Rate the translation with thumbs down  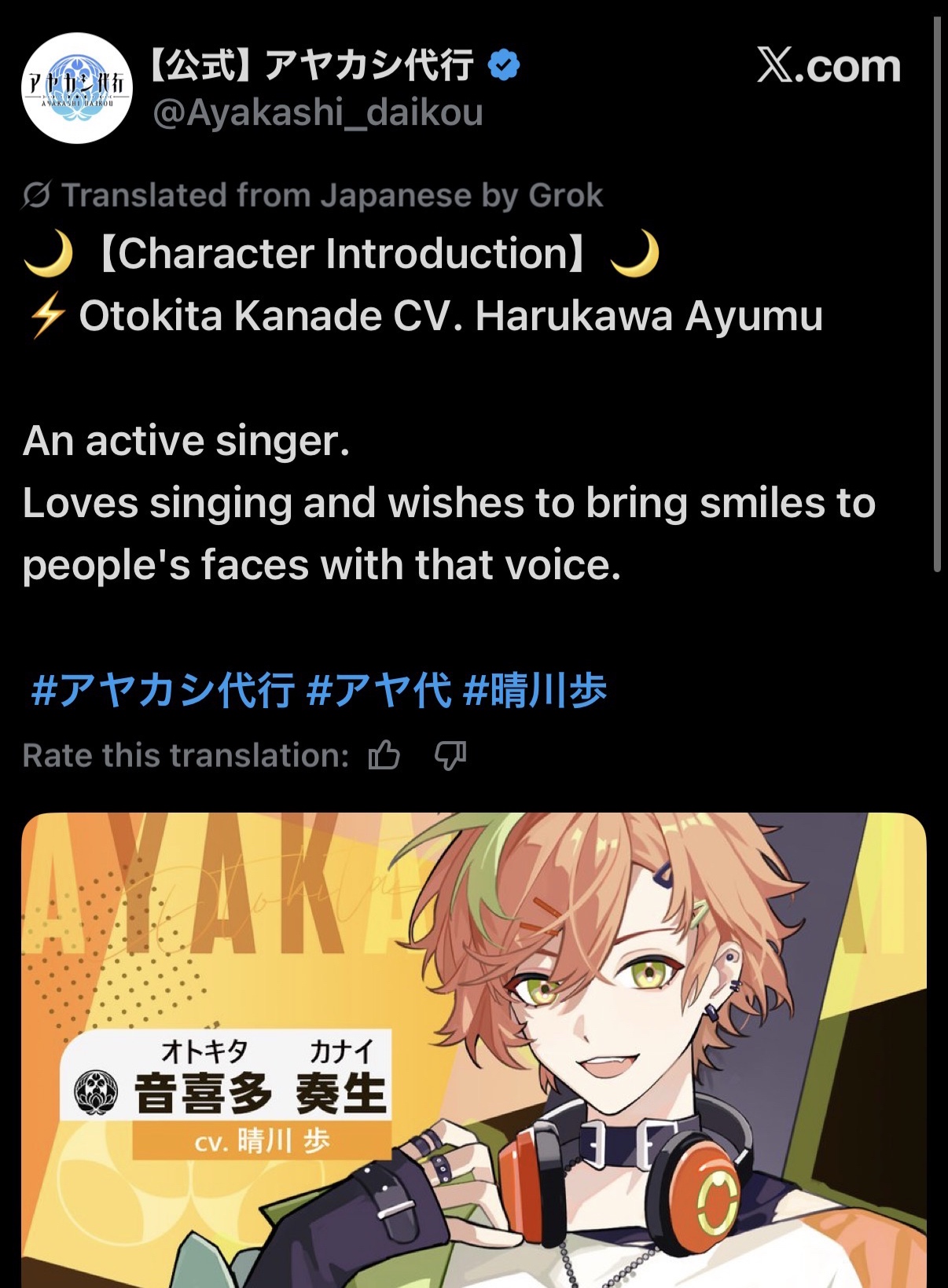(x=450, y=755)
